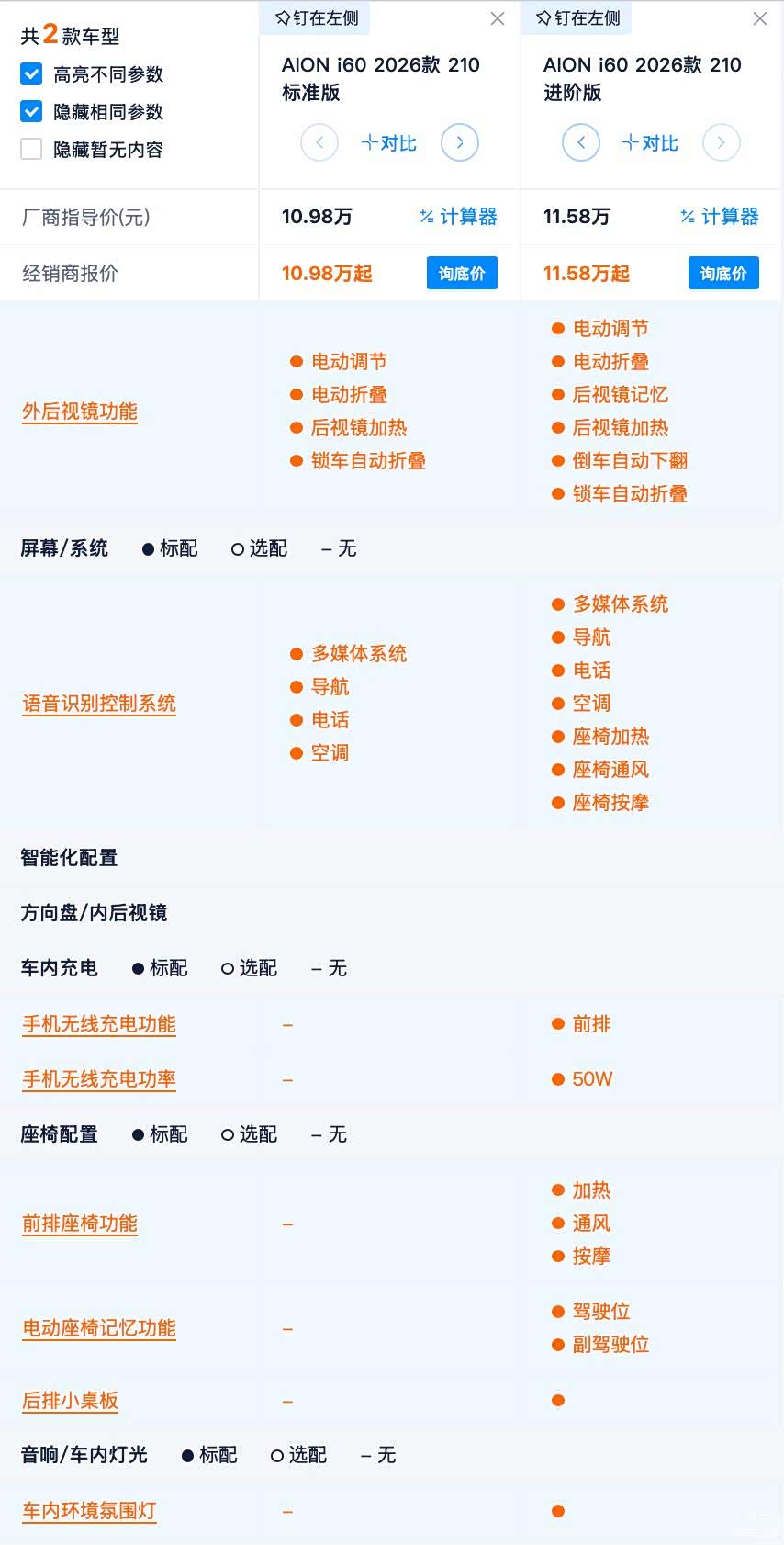This screenshot has height=1545, width=784.
Task: Tap 询底价 for the 10.98万起 quote
Action: click(x=462, y=273)
